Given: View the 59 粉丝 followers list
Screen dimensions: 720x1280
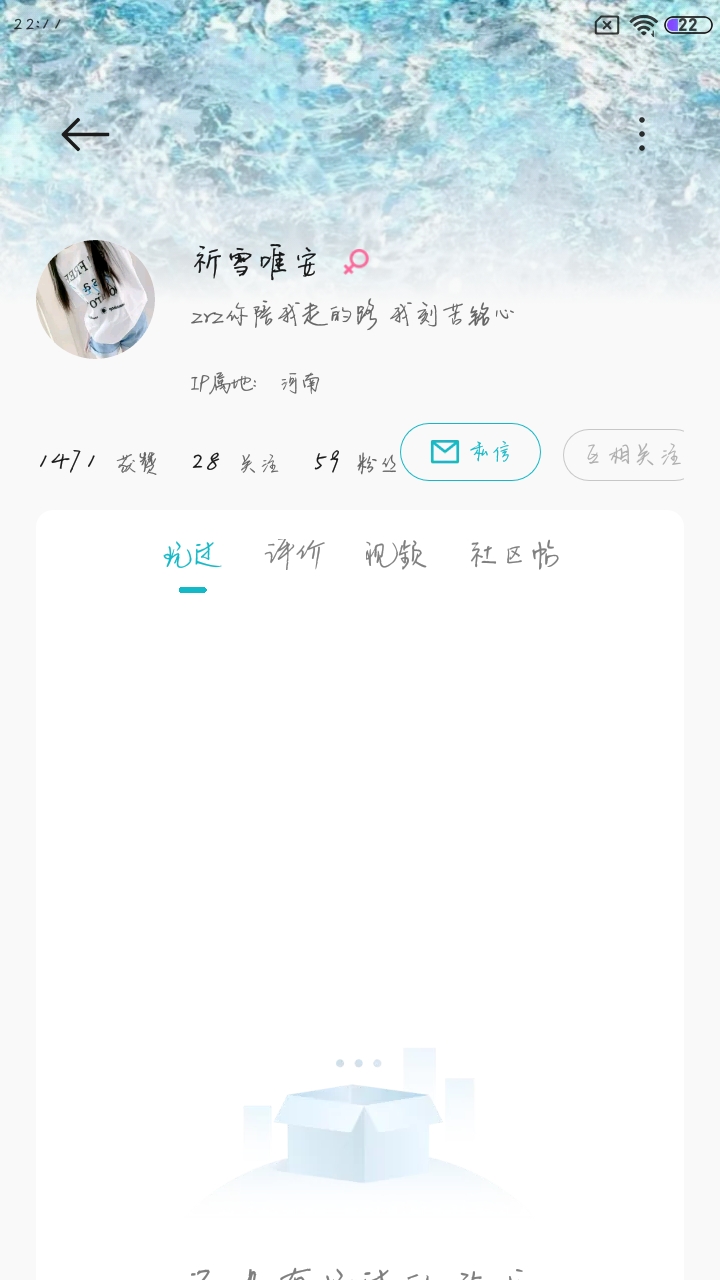Looking at the screenshot, I should pos(354,462).
